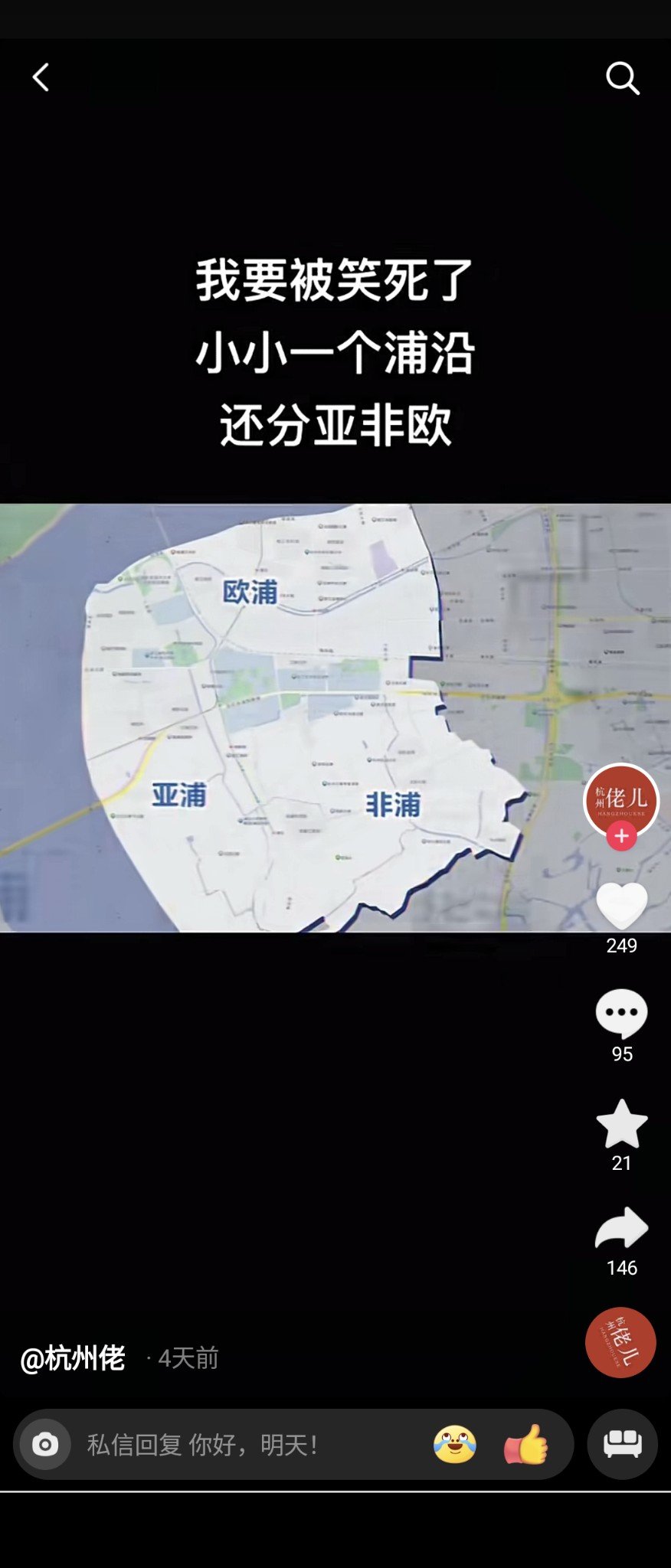Open the camera icon in the reply bar

(x=45, y=1445)
